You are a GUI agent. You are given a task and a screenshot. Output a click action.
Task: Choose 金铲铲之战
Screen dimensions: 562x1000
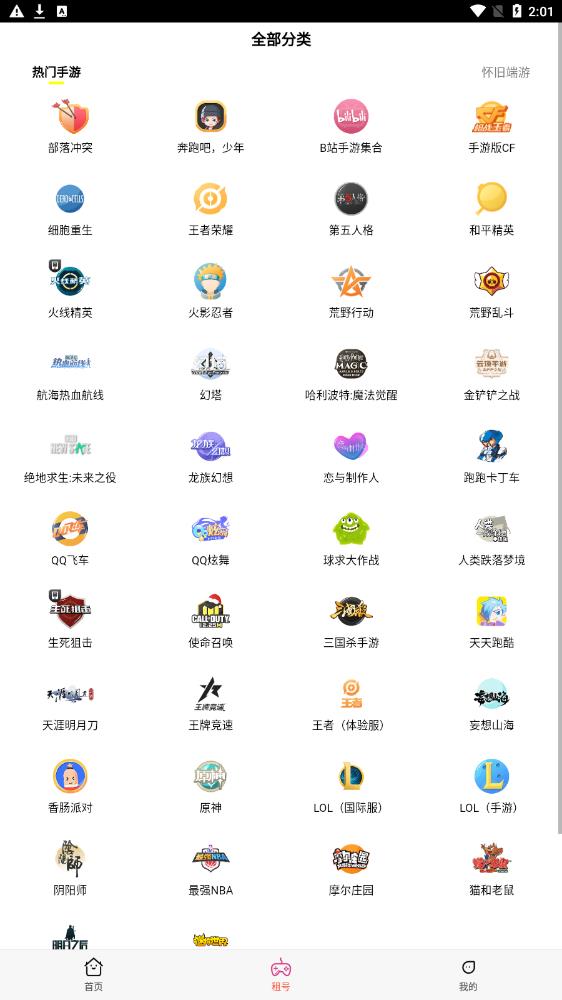491,374
